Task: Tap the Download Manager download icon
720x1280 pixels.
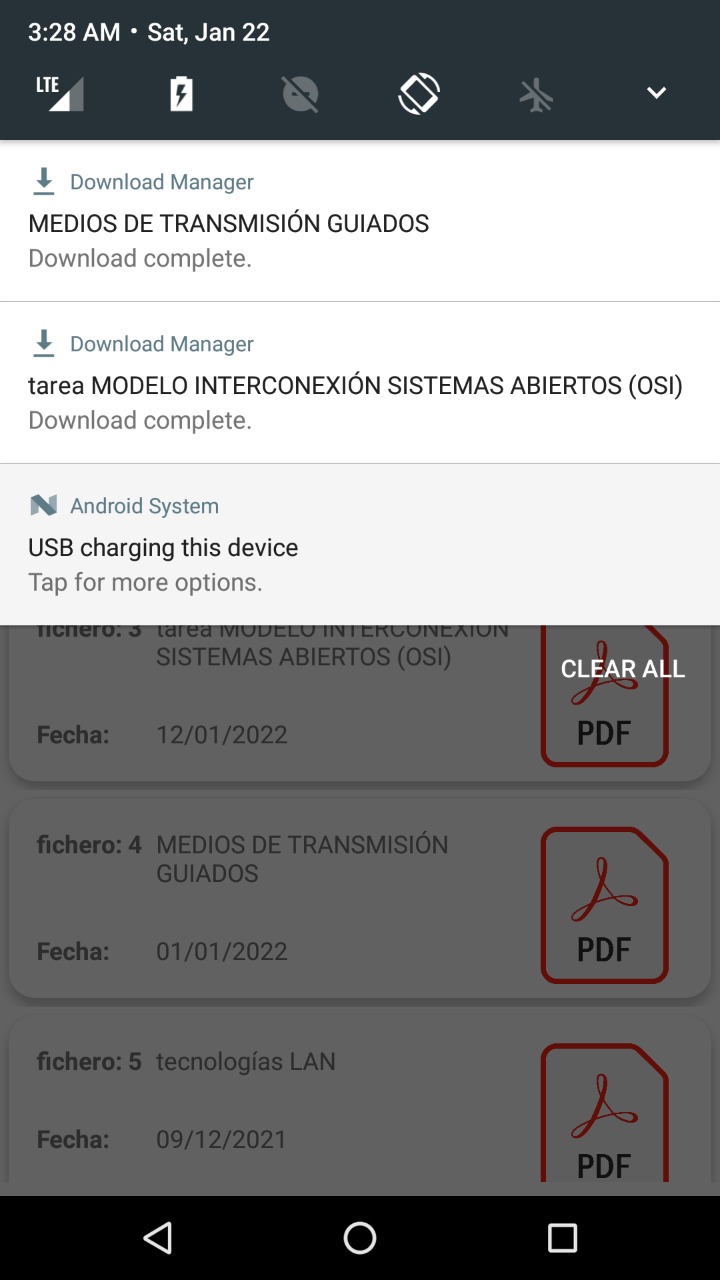Action: click(x=43, y=181)
